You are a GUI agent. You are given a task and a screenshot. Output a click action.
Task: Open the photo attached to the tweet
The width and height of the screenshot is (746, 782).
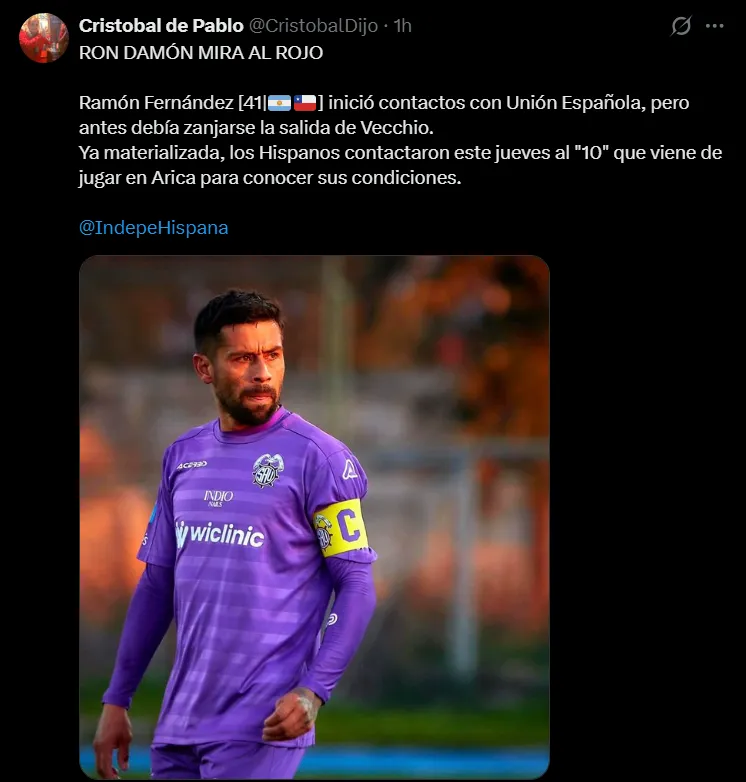[314, 516]
